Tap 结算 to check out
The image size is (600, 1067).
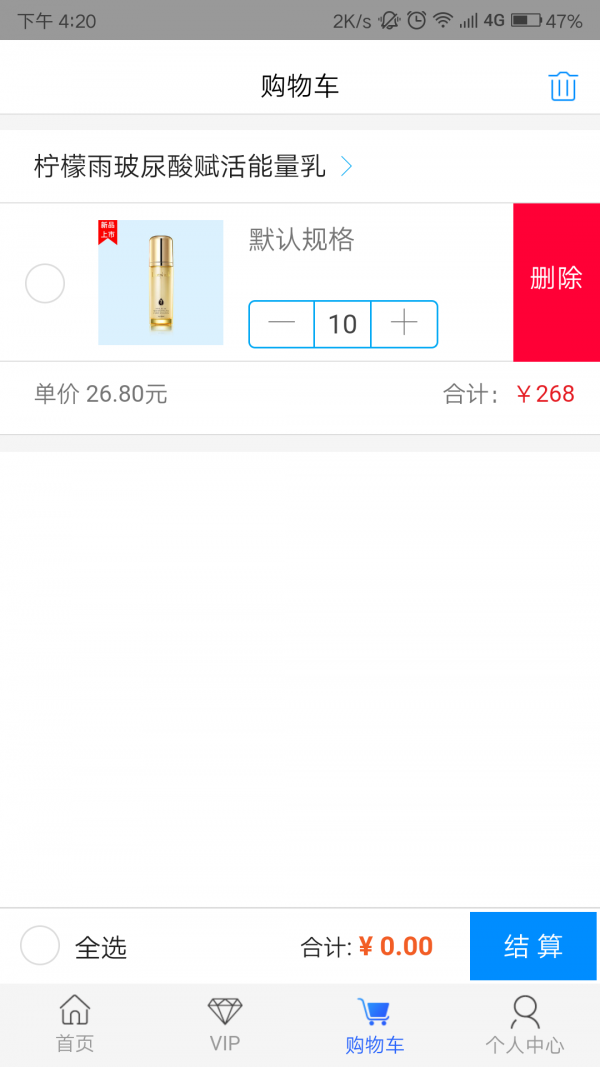coord(533,946)
